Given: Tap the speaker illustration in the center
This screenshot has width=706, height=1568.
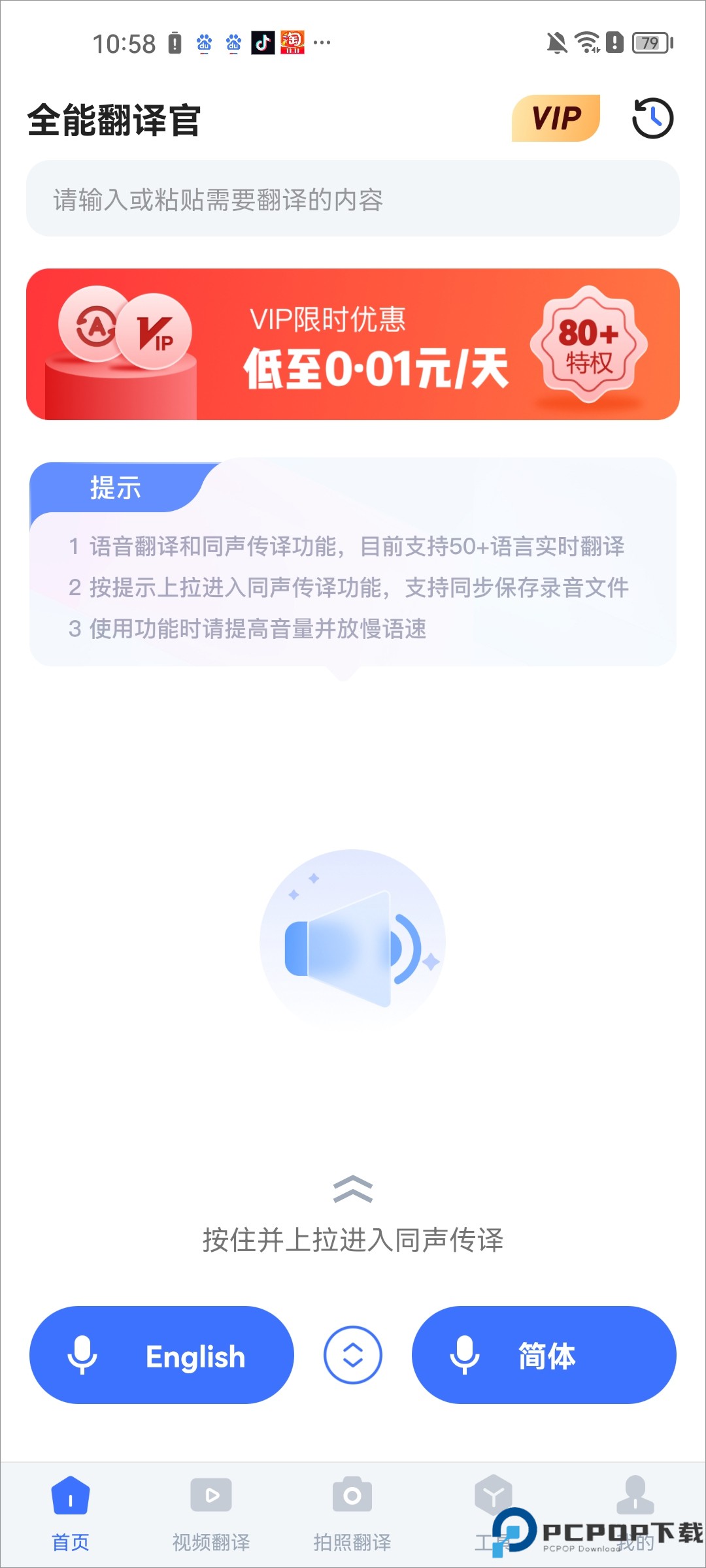Looking at the screenshot, I should click(x=353, y=941).
